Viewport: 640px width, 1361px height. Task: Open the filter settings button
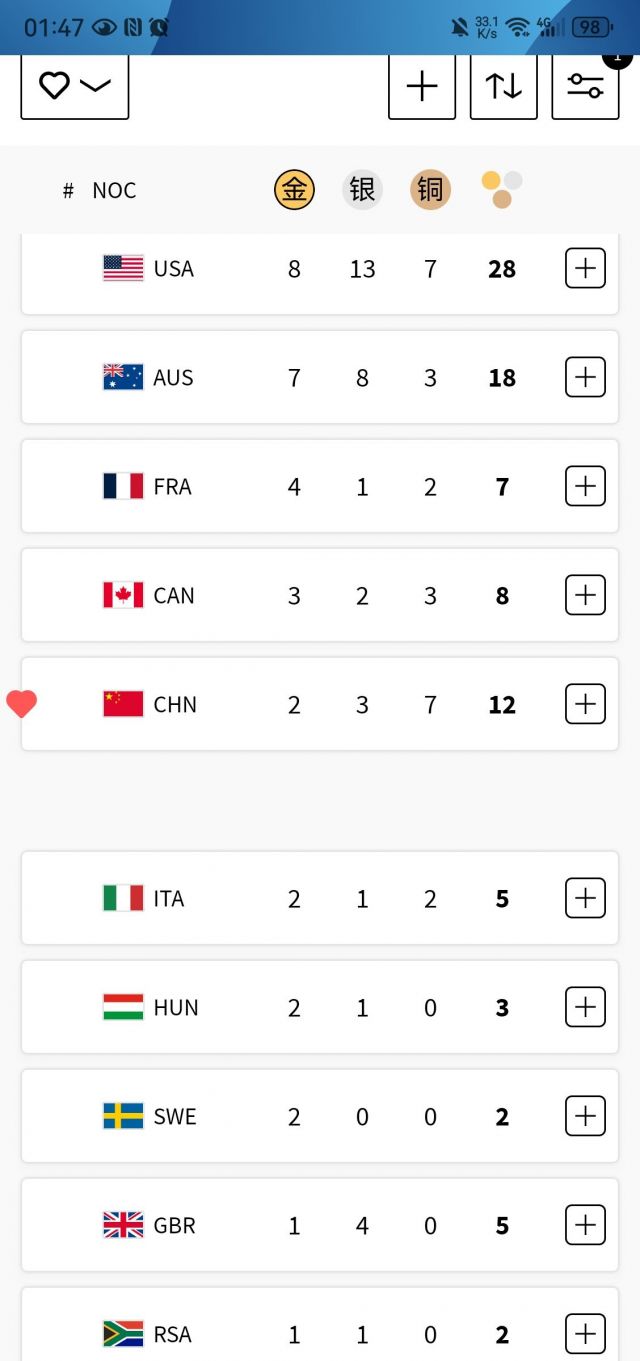585,86
